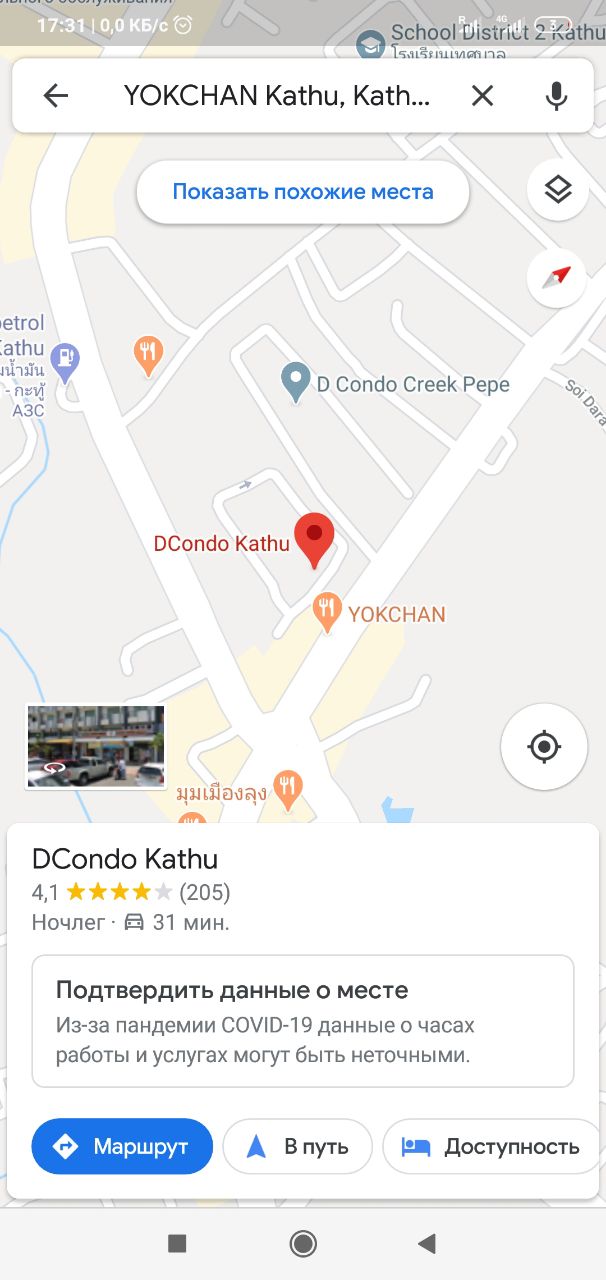Open recent apps from the navigation bar
Image resolution: width=606 pixels, height=1280 pixels.
177,1243
